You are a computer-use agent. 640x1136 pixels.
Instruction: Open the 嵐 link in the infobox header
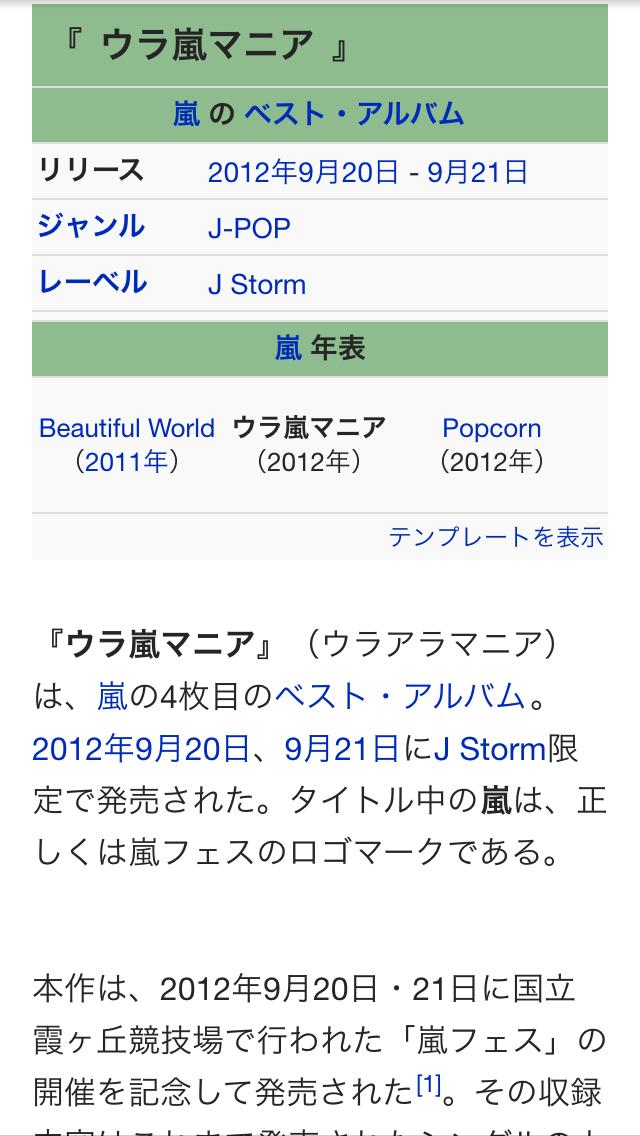click(186, 114)
